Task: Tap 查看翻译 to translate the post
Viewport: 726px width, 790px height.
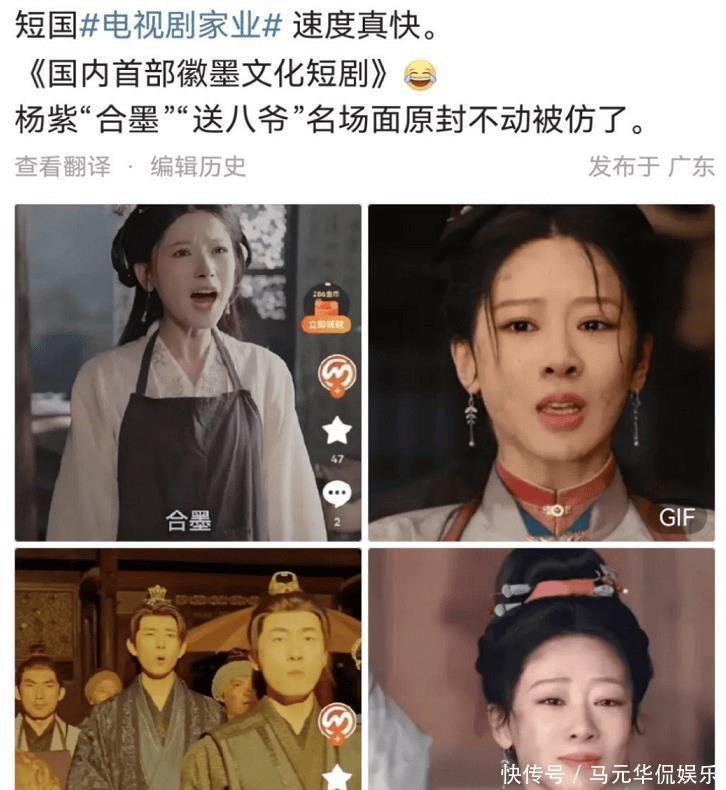Action: (62, 166)
